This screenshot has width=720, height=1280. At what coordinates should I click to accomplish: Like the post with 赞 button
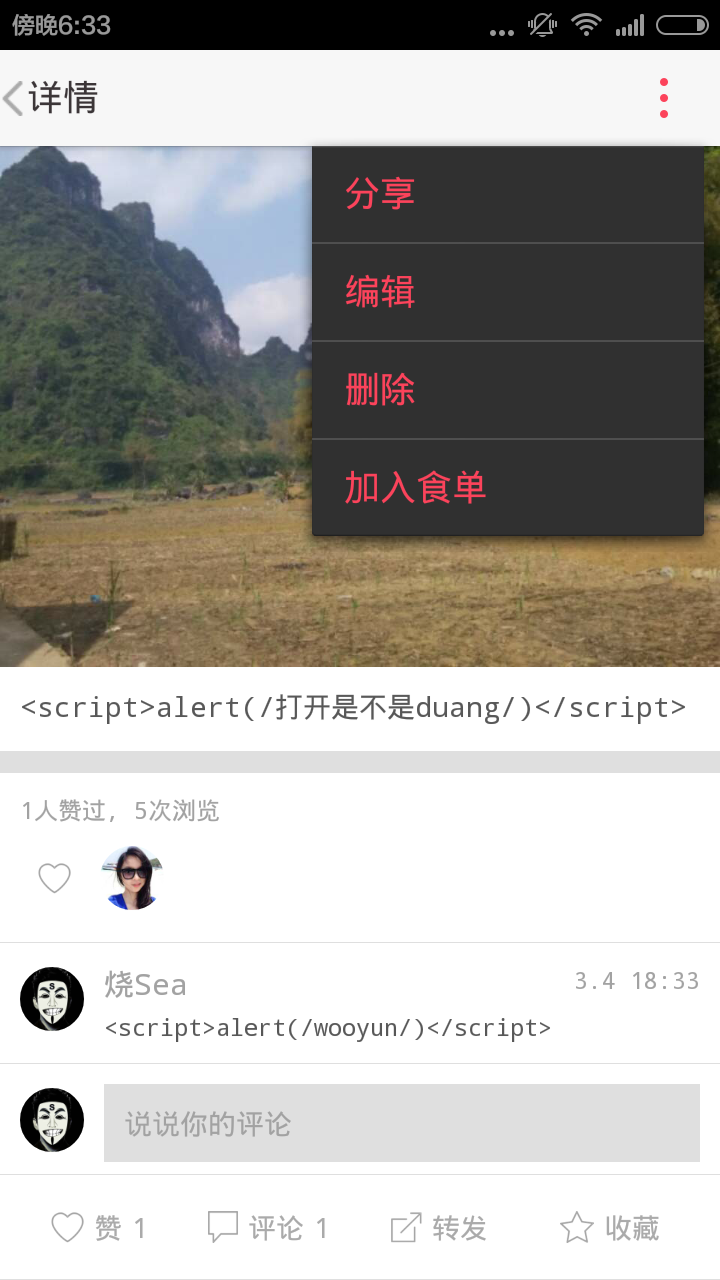98,1228
